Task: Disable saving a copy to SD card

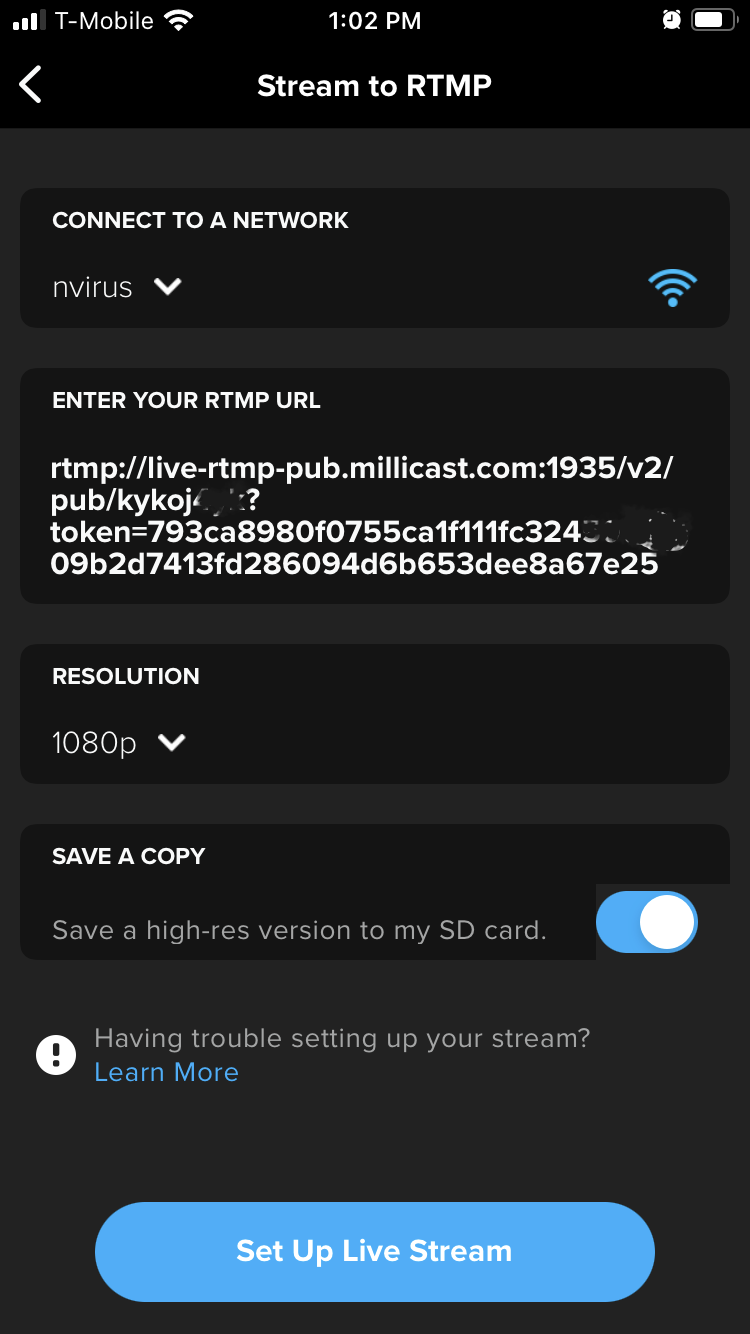Action: click(647, 922)
